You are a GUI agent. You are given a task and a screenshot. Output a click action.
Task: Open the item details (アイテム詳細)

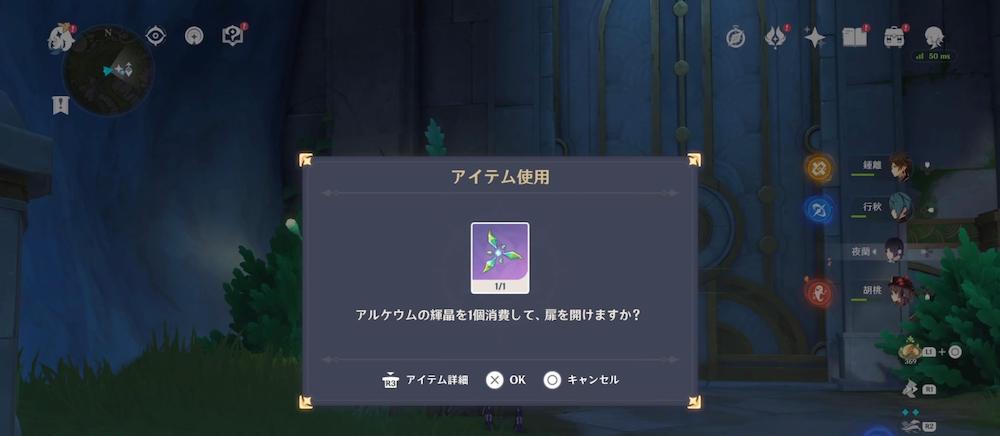pyautogui.click(x=426, y=380)
